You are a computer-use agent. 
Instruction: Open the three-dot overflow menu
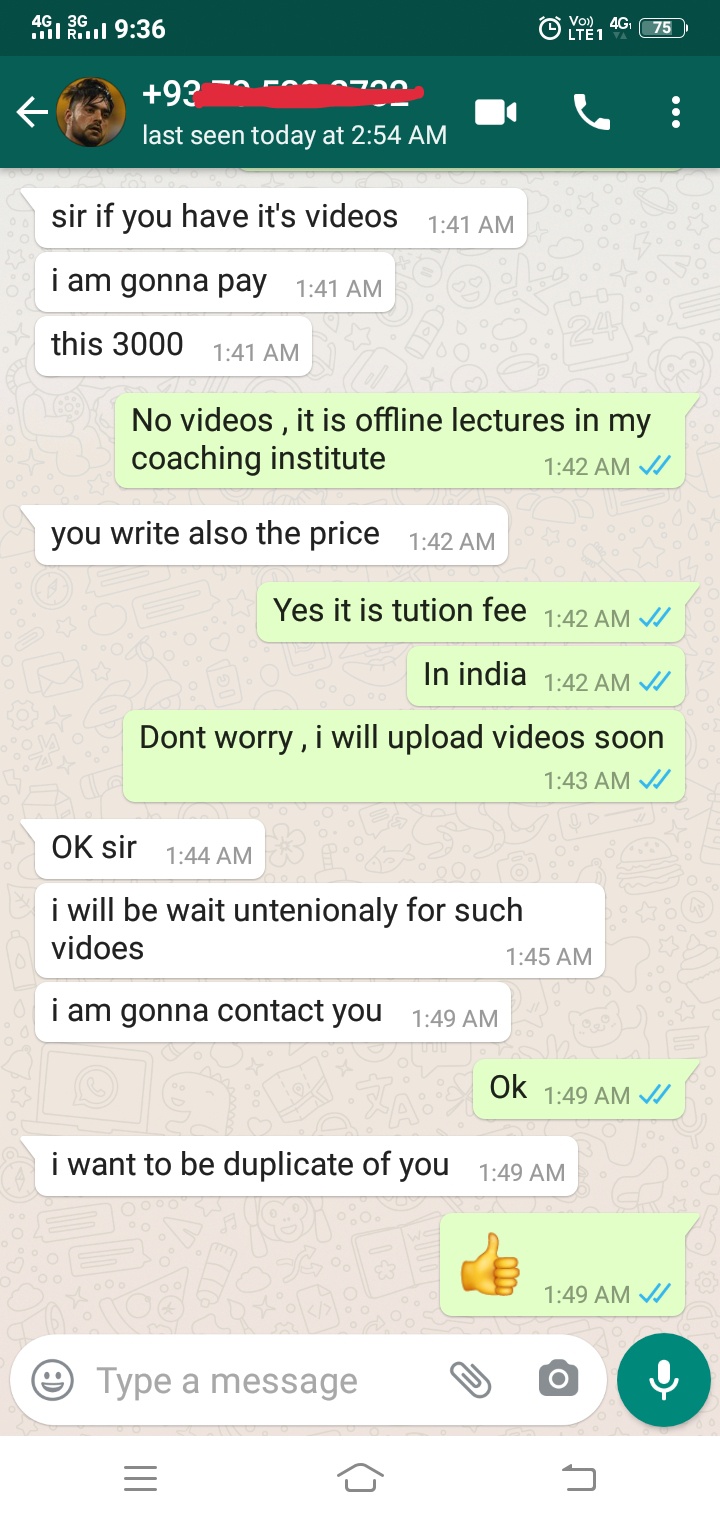pos(675,112)
